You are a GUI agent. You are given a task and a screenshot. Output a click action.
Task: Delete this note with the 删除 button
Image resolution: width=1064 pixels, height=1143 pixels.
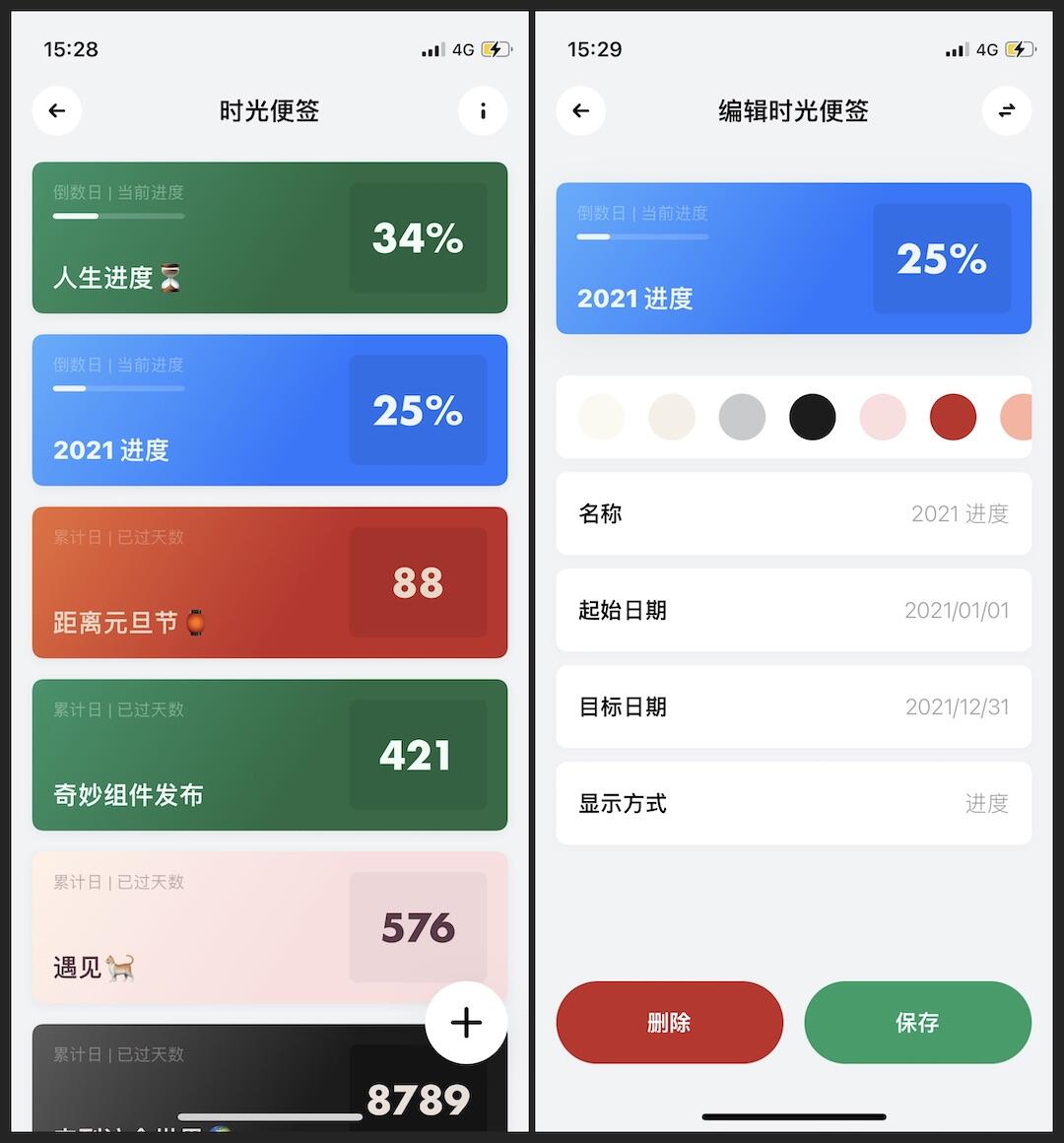click(669, 1023)
